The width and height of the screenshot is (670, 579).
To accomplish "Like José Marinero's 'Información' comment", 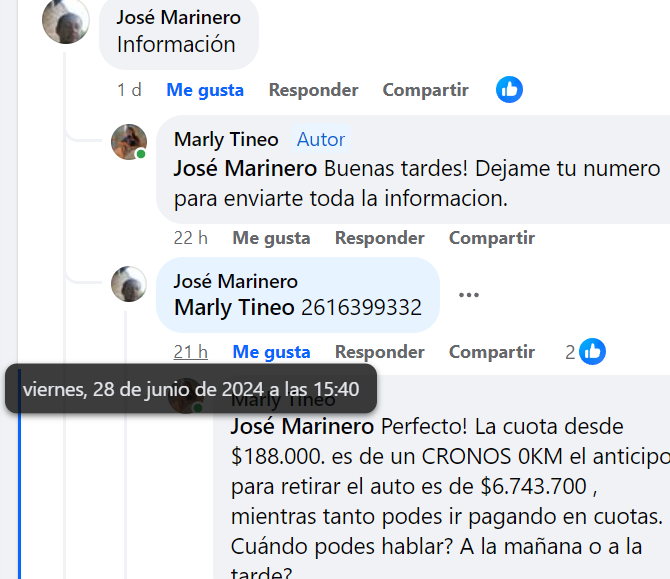I will (x=205, y=90).
